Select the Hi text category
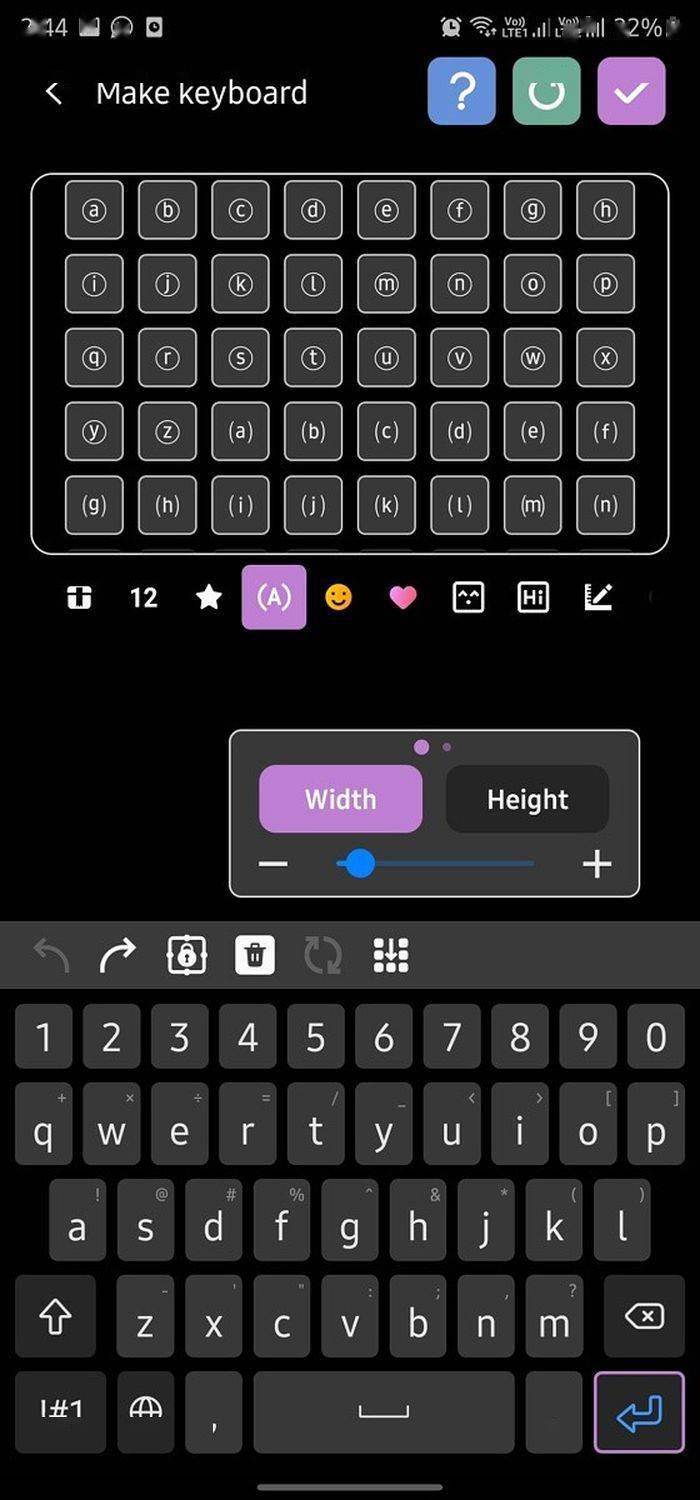The image size is (700, 1500). (533, 598)
